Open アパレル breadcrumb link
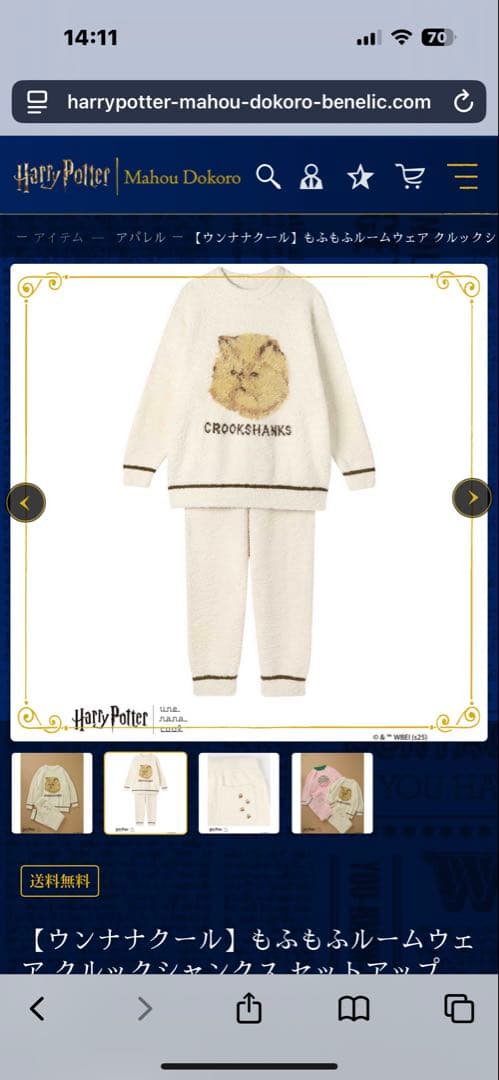 pyautogui.click(x=141, y=238)
